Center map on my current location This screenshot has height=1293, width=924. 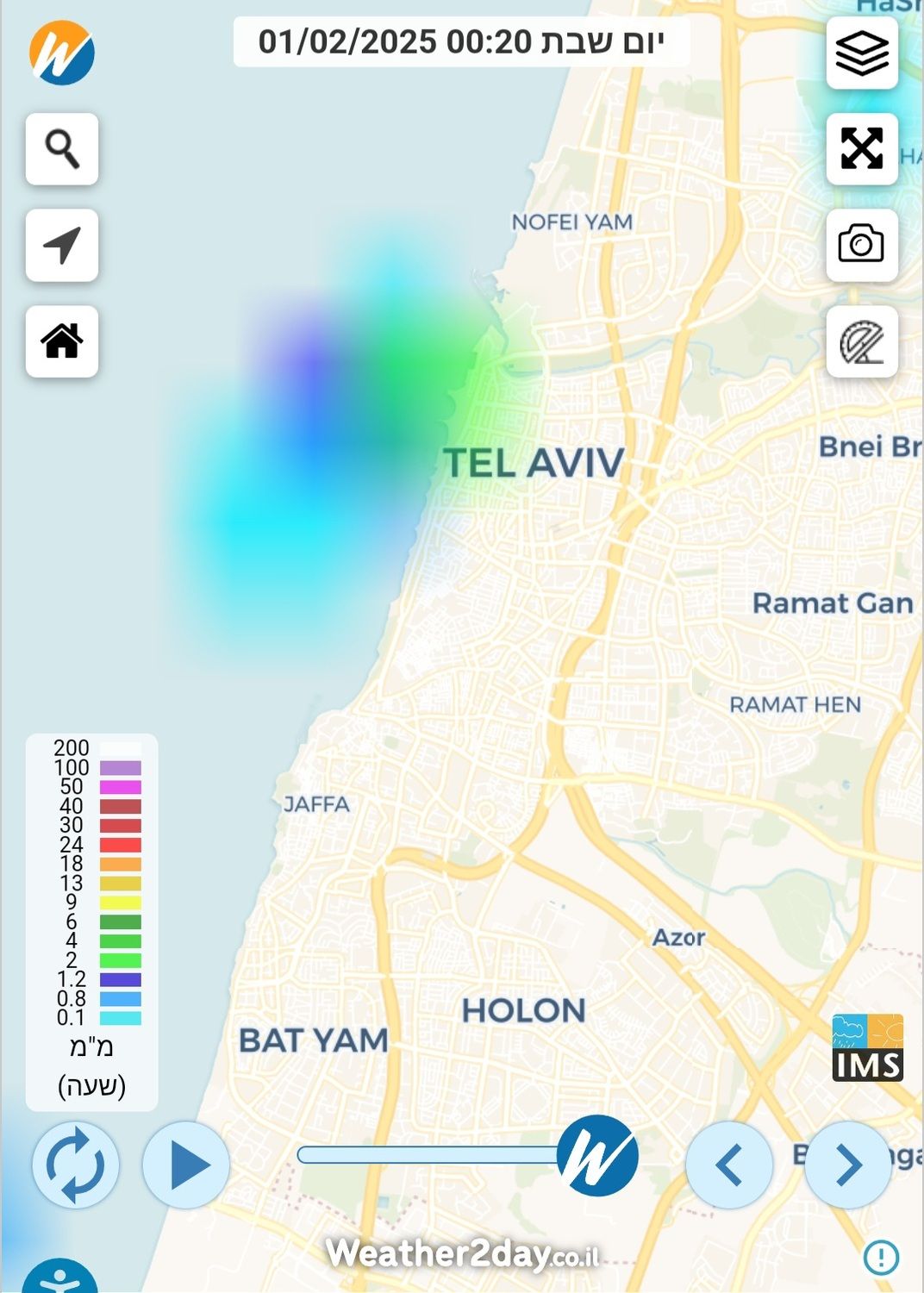[x=62, y=246]
